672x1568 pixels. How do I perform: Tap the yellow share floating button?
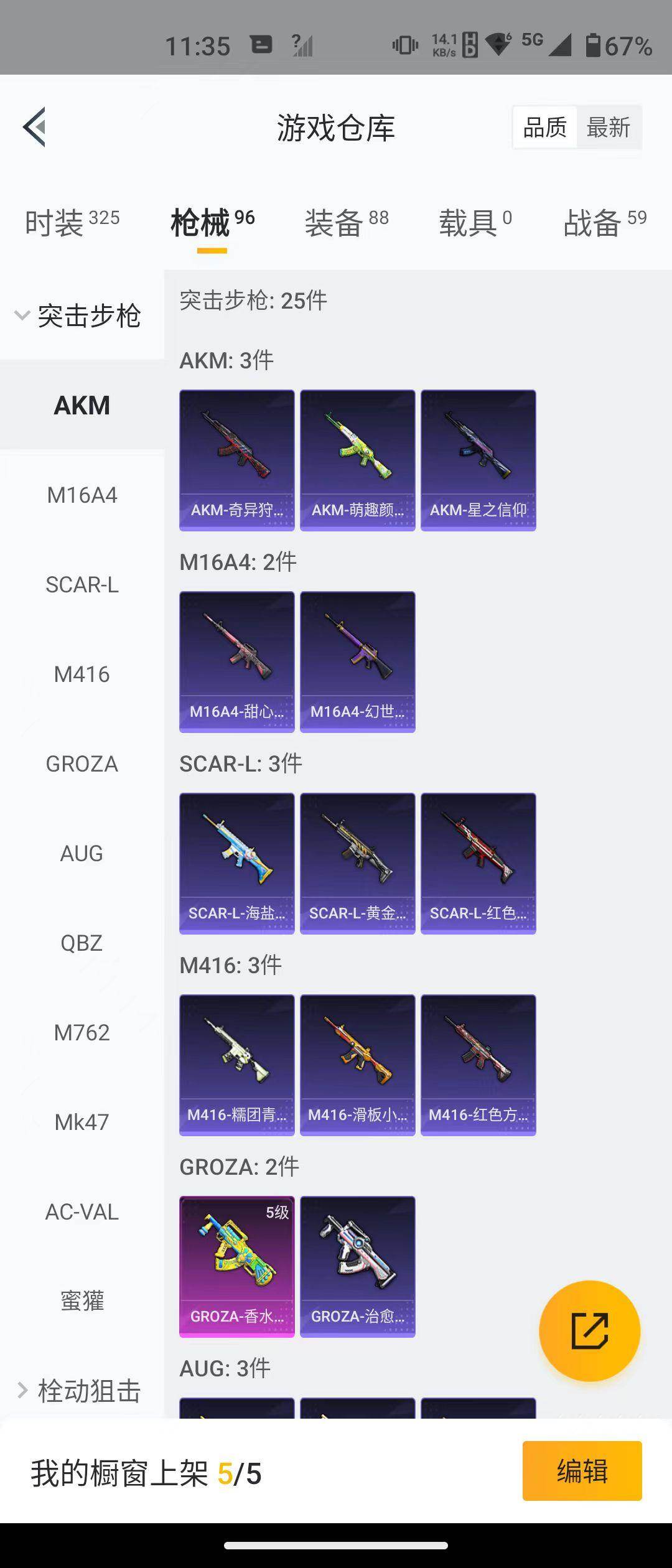[589, 1330]
